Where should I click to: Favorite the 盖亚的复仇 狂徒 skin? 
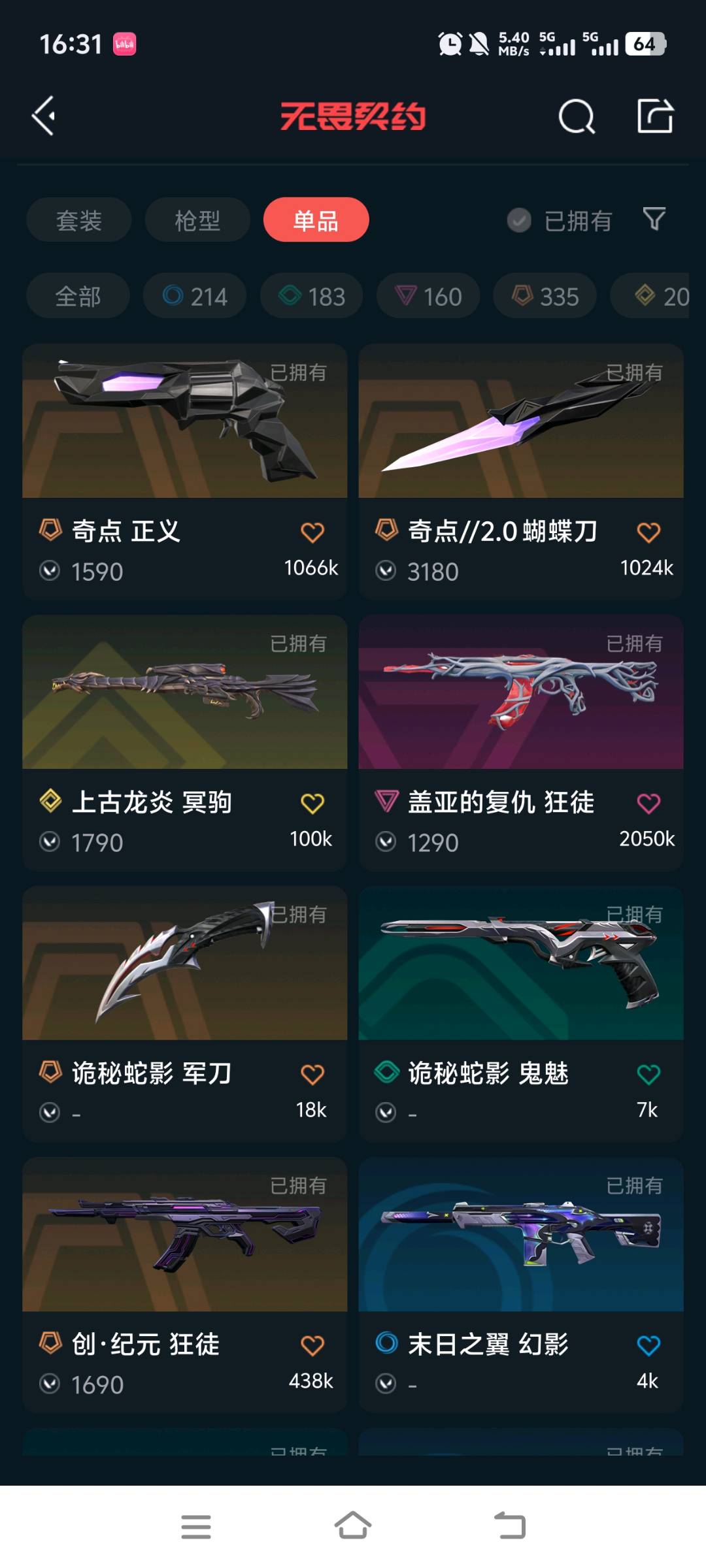pyautogui.click(x=648, y=804)
